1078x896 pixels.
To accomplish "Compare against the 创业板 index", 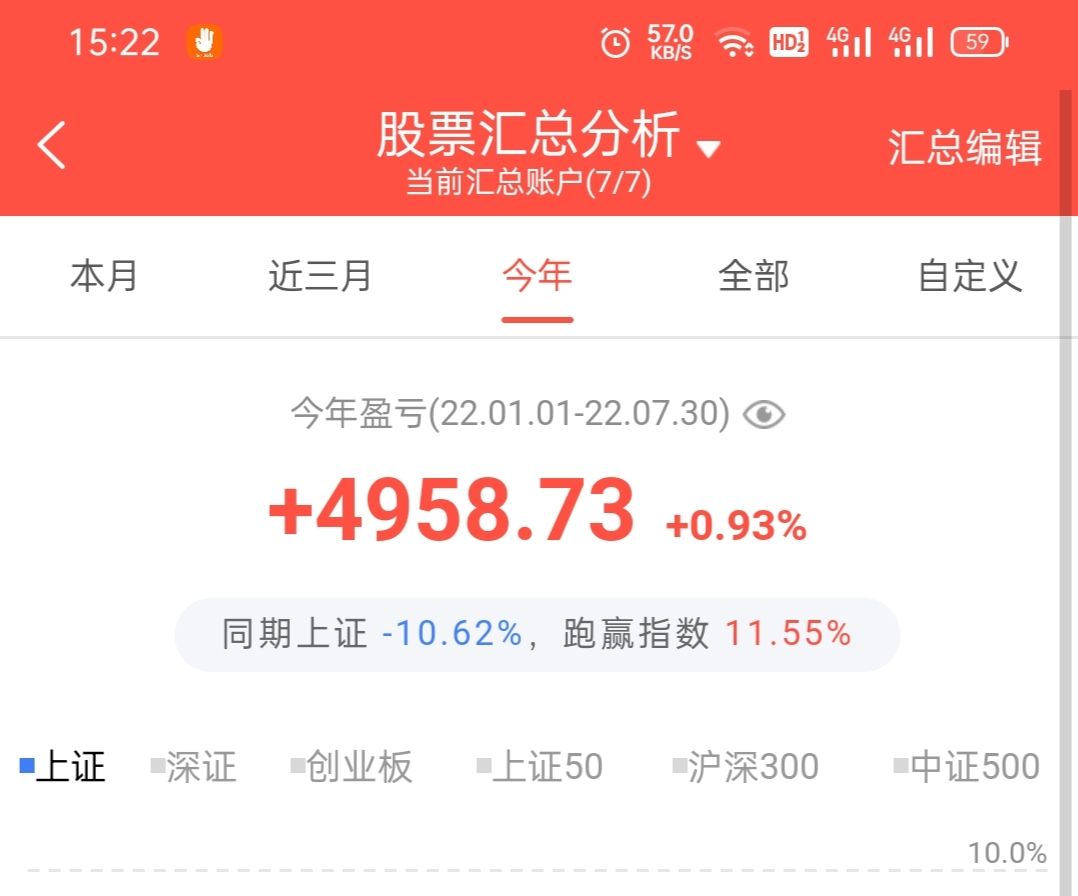I will 351,767.
